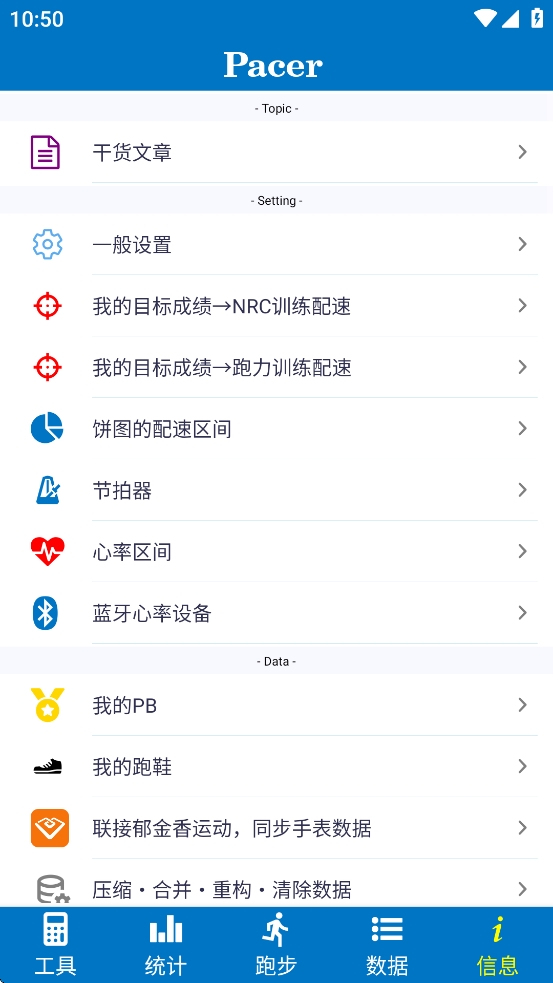Switch to the 跑步 tab
This screenshot has height=983, width=553.
[276, 945]
